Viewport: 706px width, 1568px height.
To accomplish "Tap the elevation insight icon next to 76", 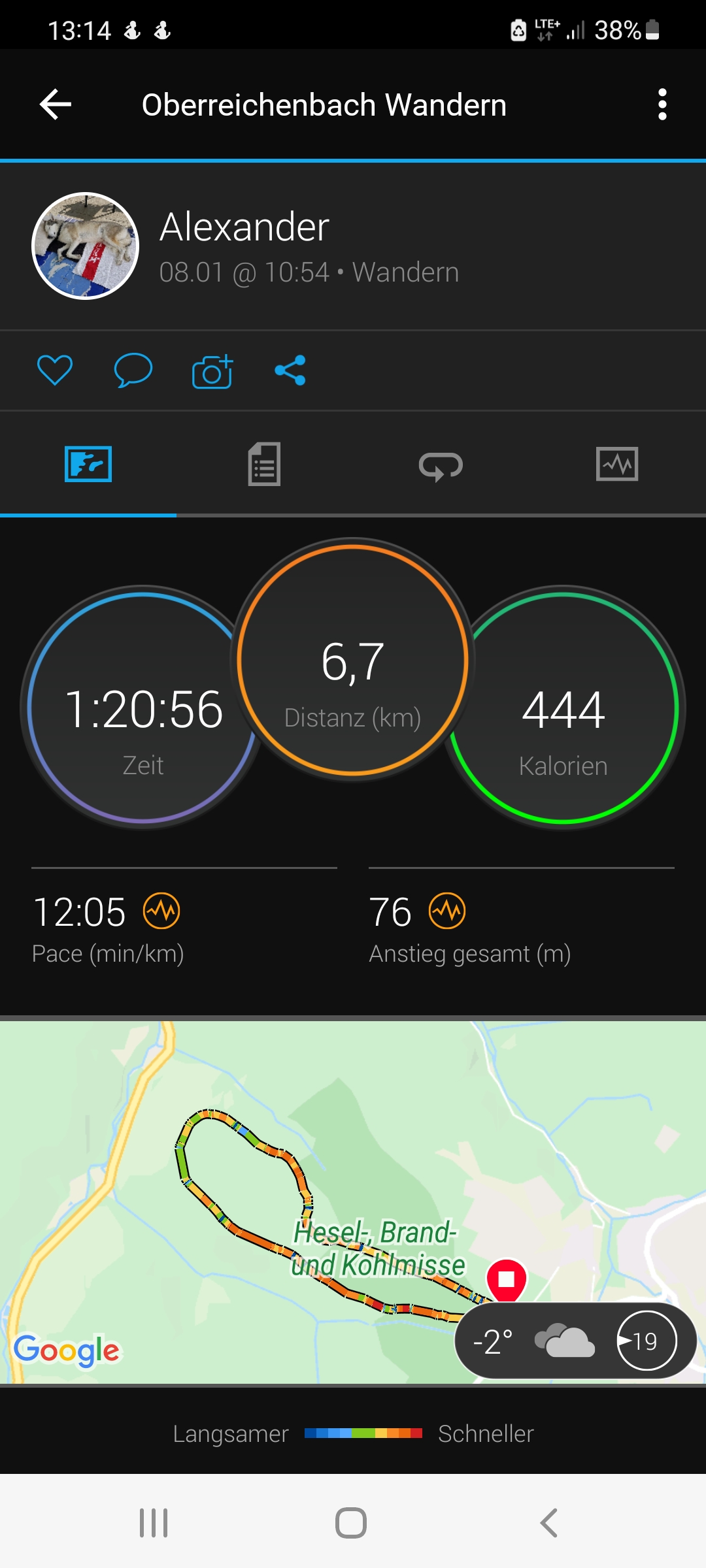I will (x=447, y=911).
